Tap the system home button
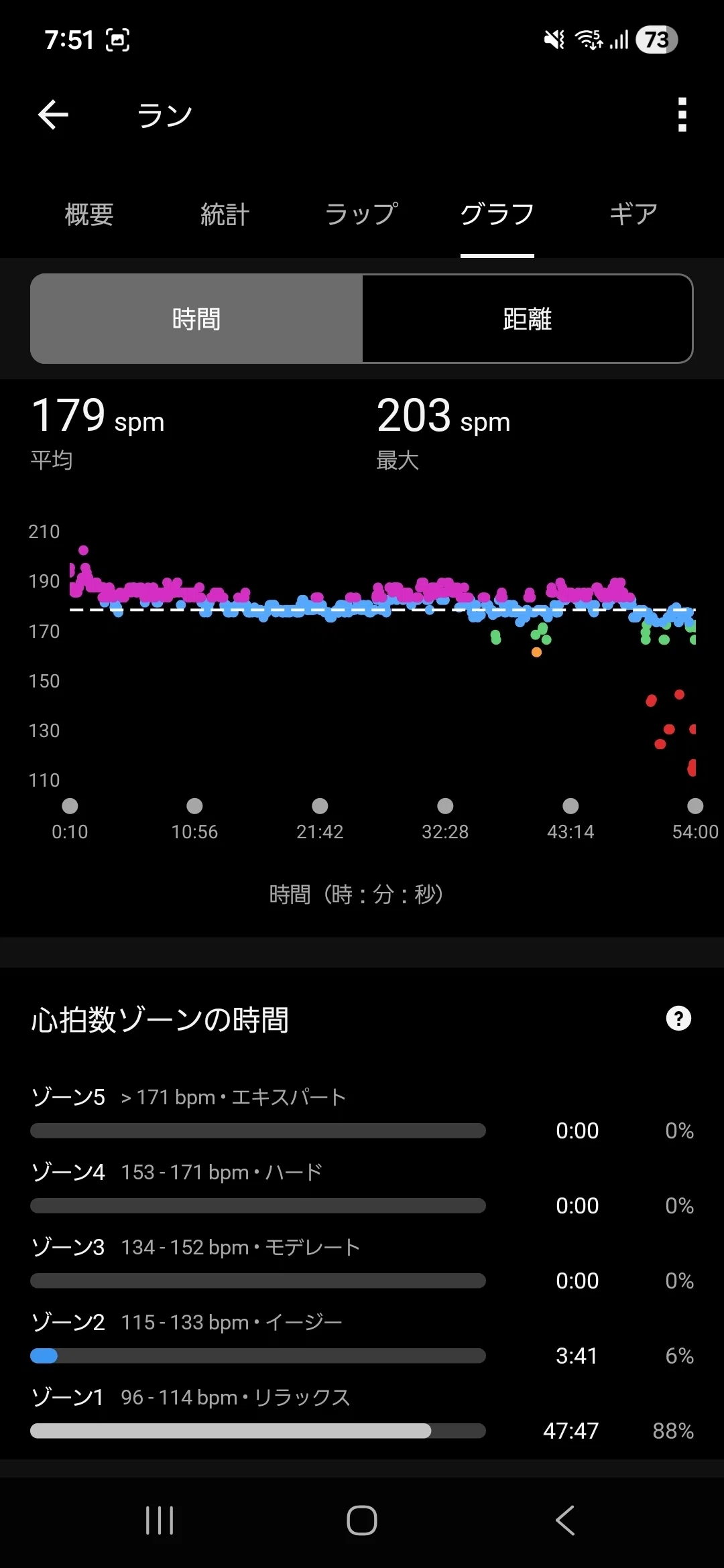Image resolution: width=724 pixels, height=1568 pixels. tap(362, 1520)
